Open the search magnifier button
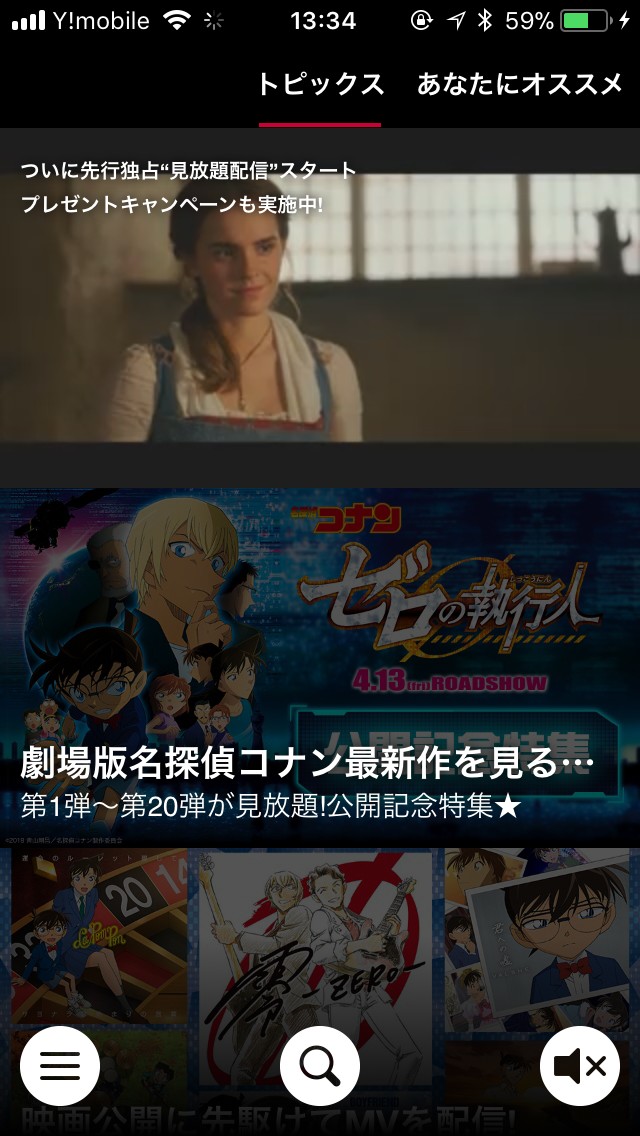Viewport: 640px width, 1136px height. click(320, 1066)
